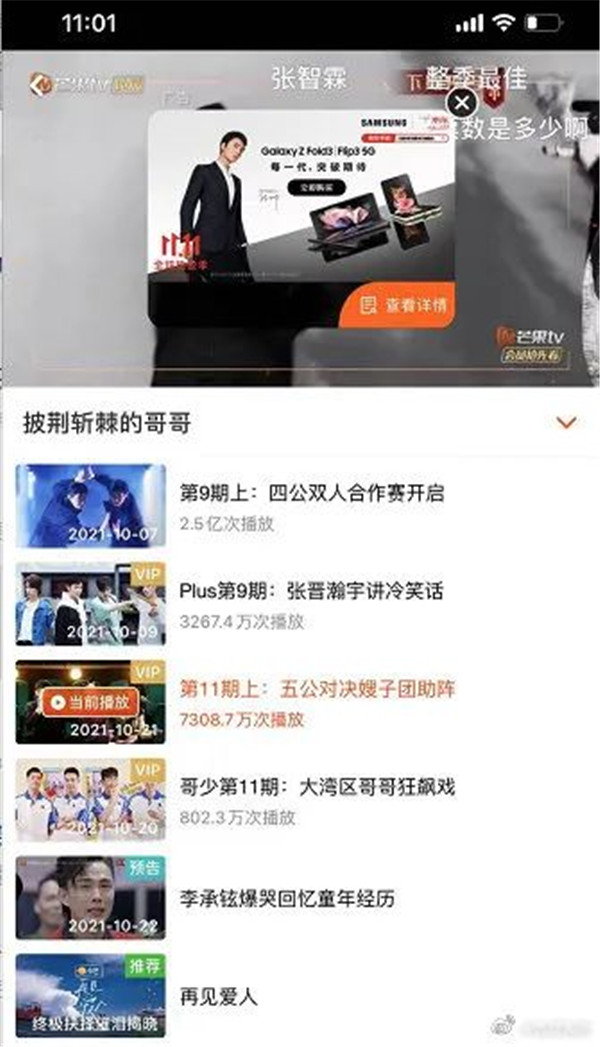Open 哥少第11期：大湾区哥哥狂飙戏
The height and width of the screenshot is (1047, 600).
click(x=317, y=787)
